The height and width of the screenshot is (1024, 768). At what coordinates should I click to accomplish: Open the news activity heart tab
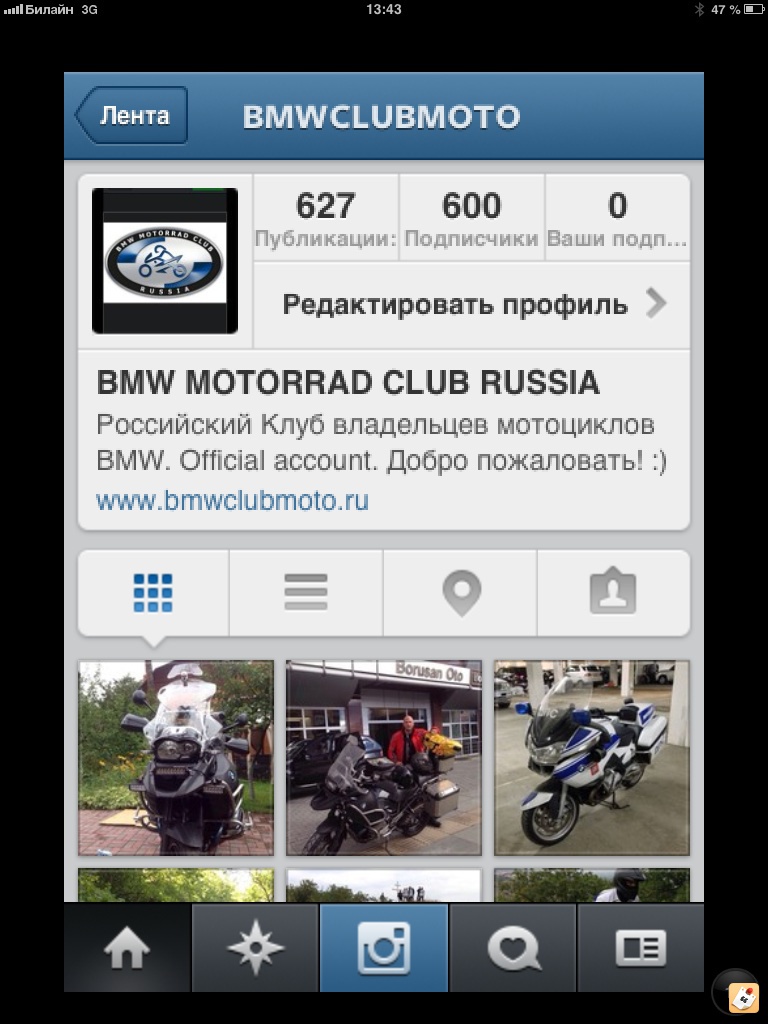tap(513, 947)
